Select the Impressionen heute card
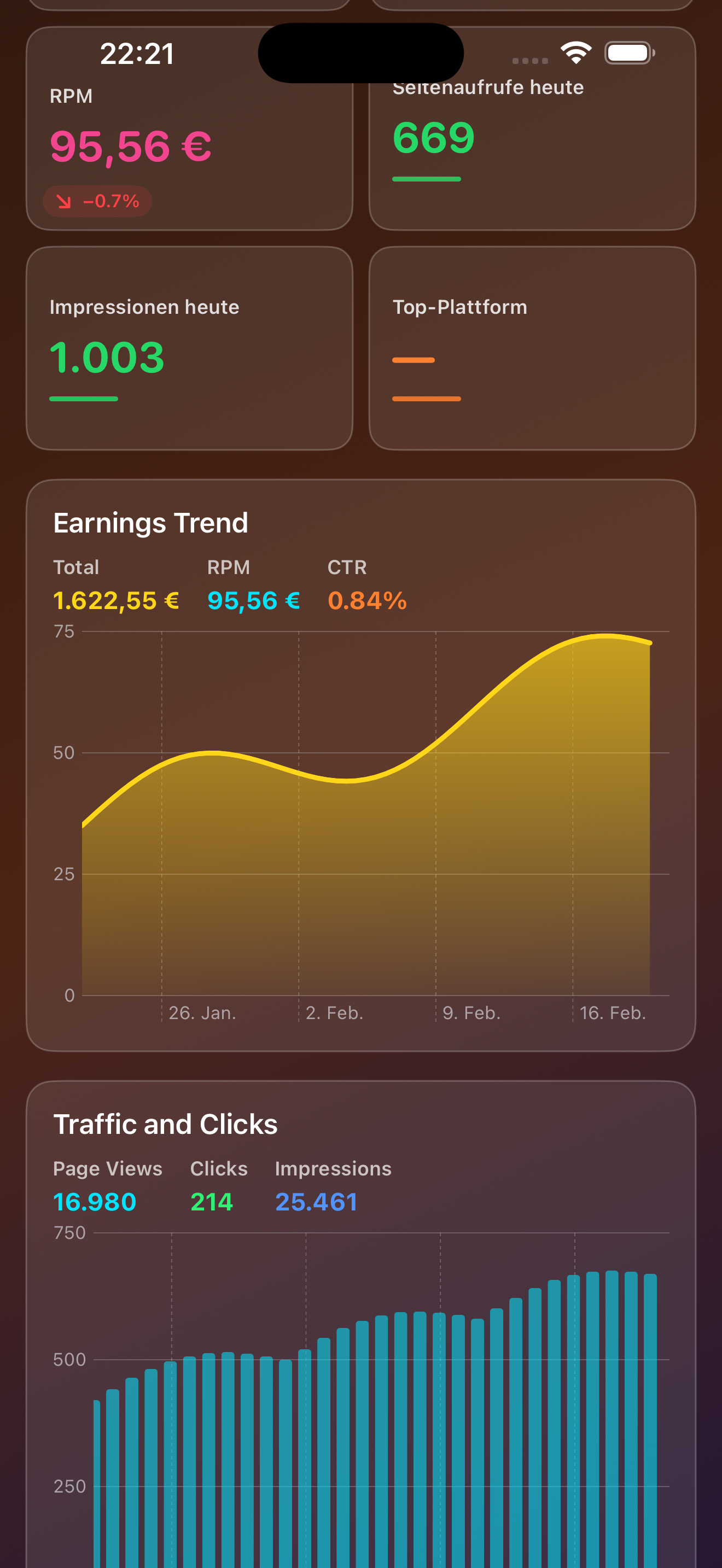 tap(189, 347)
